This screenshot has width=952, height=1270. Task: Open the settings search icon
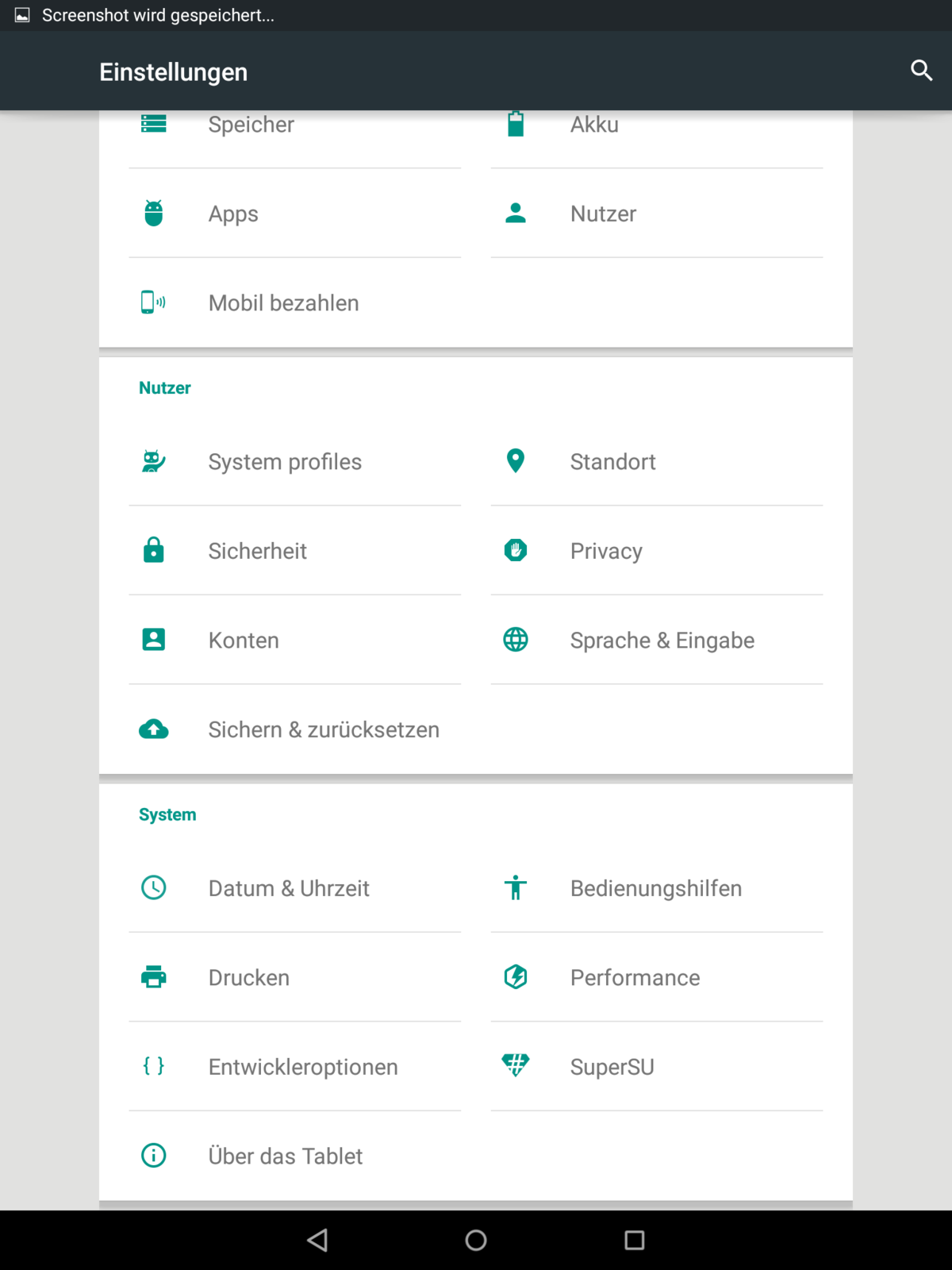(x=921, y=71)
